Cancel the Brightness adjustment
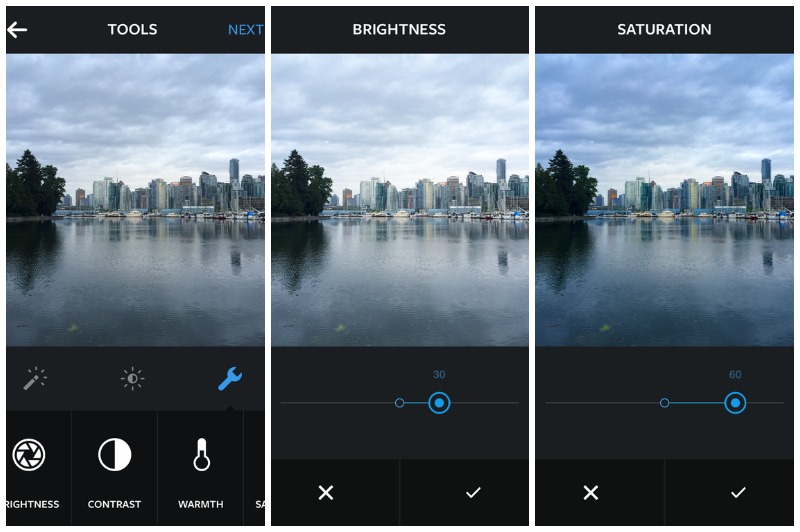 pyautogui.click(x=326, y=492)
